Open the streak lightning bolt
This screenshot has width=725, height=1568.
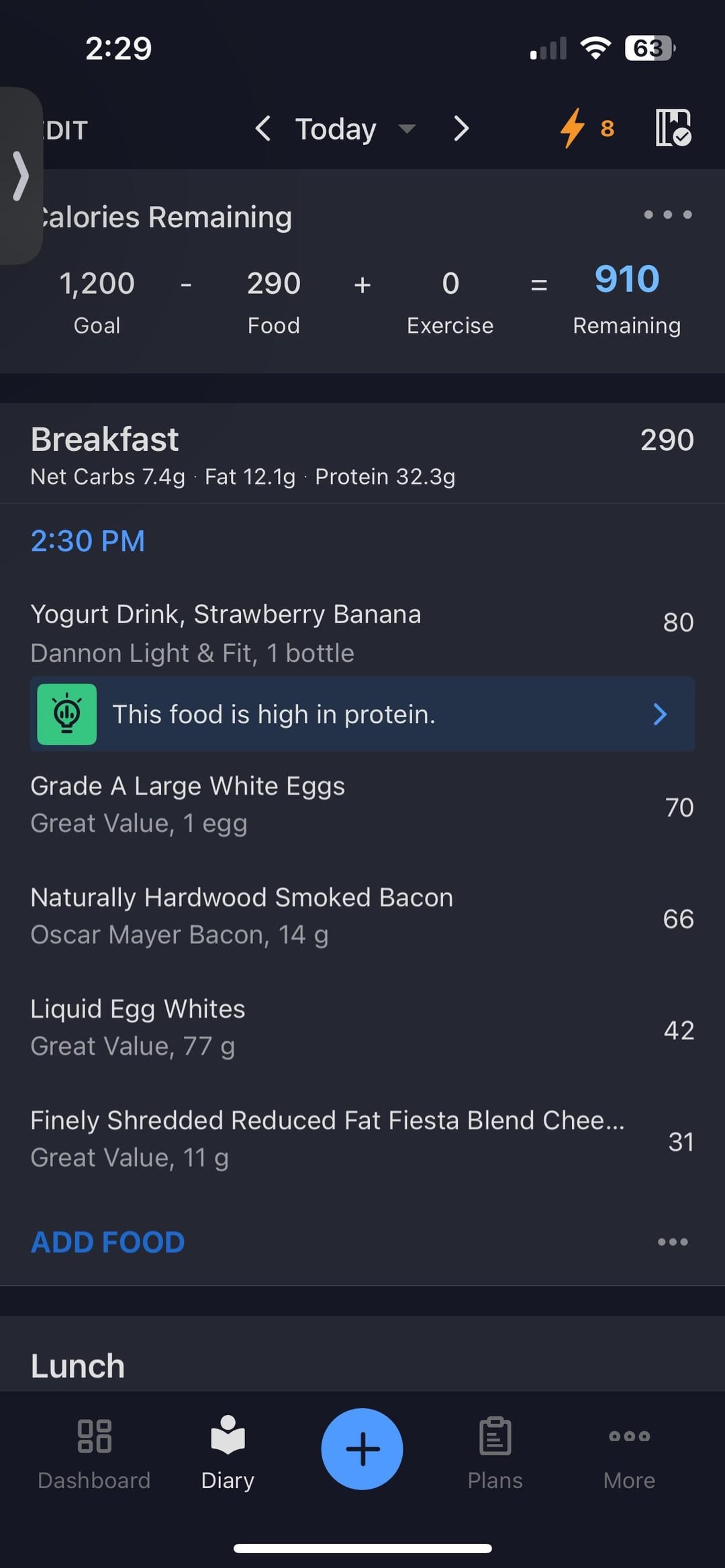(x=587, y=128)
